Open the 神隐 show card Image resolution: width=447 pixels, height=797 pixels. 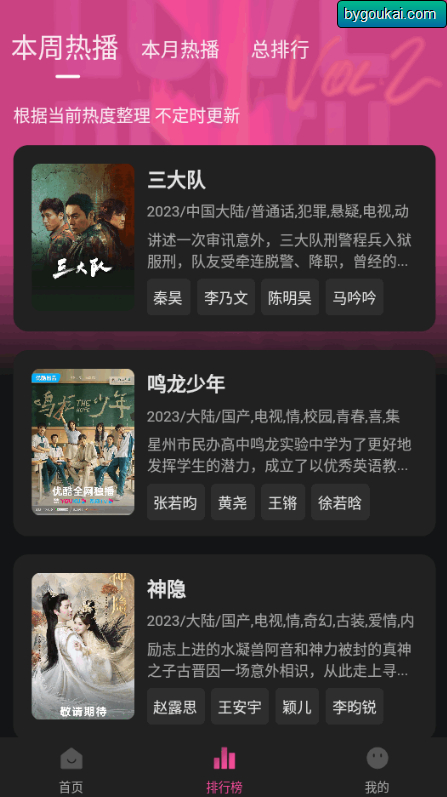click(224, 647)
